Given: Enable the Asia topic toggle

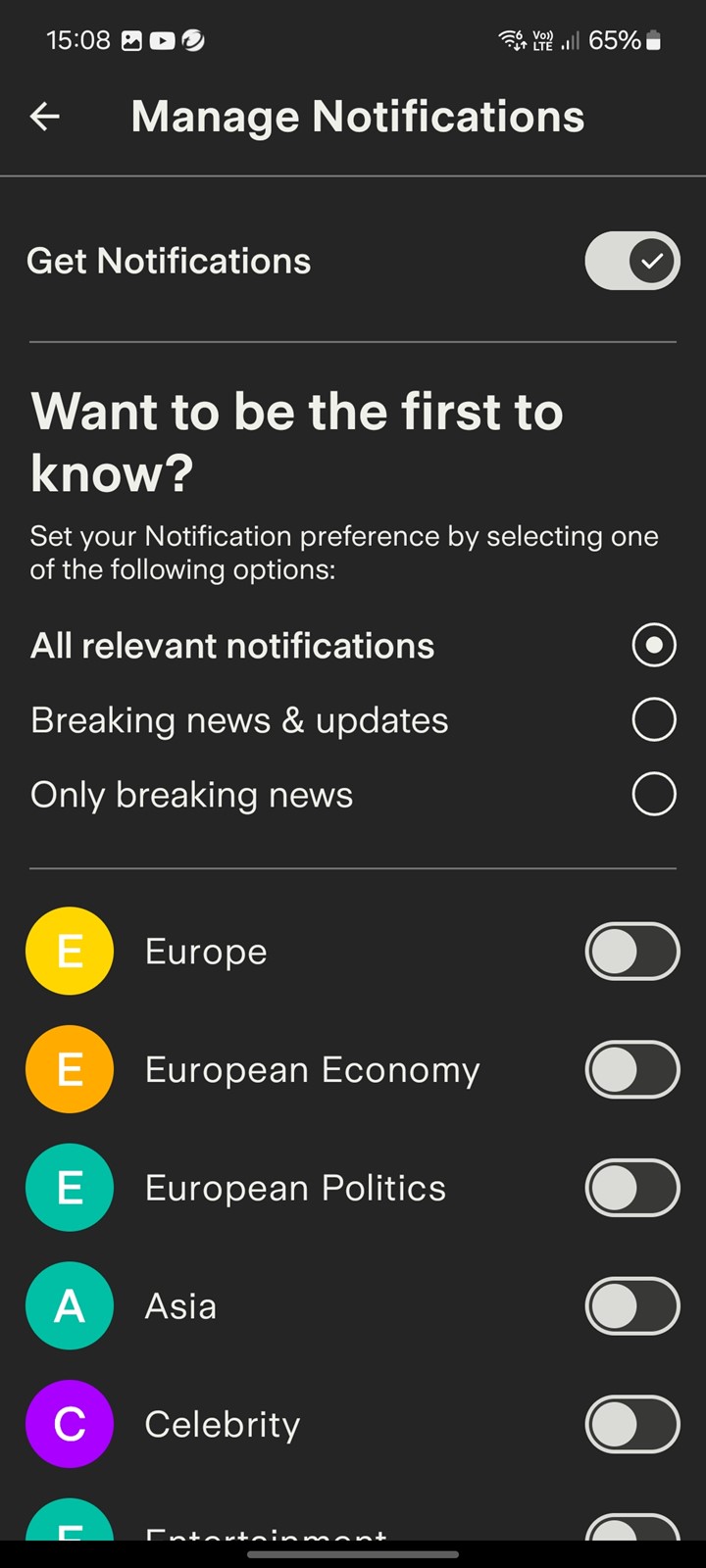Looking at the screenshot, I should [631, 1306].
